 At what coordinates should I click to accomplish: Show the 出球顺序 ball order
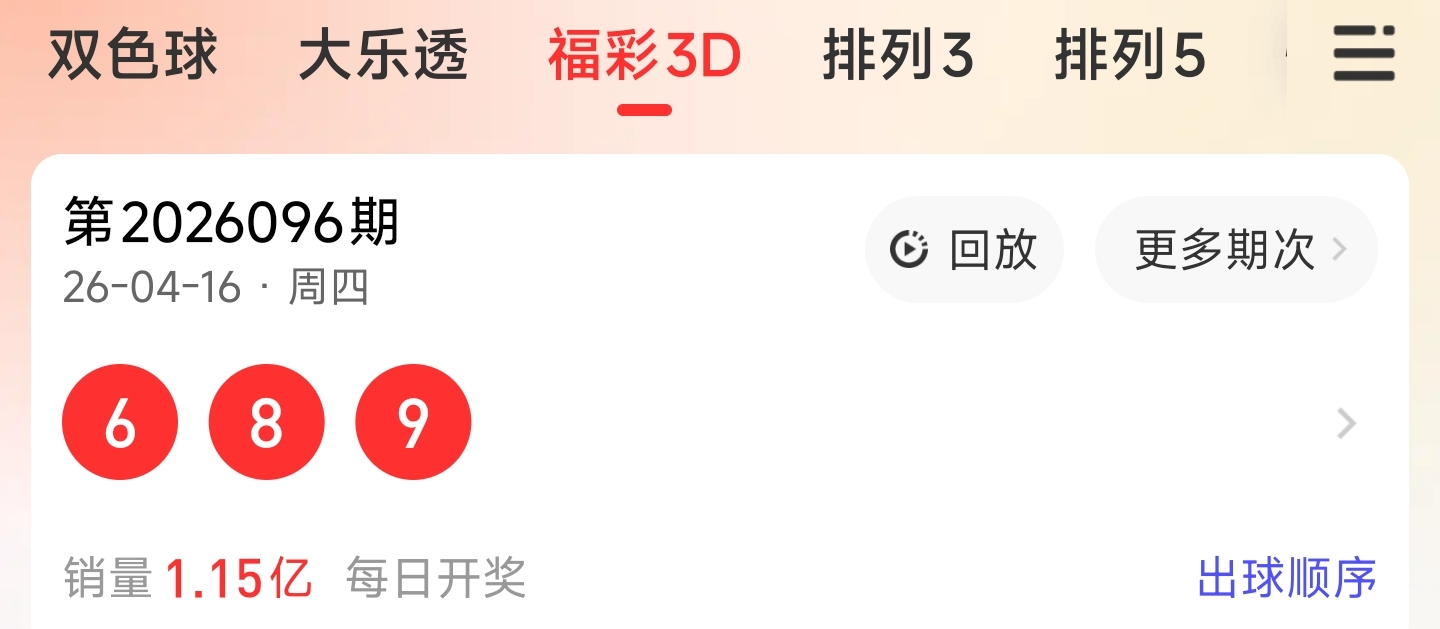click(1286, 578)
